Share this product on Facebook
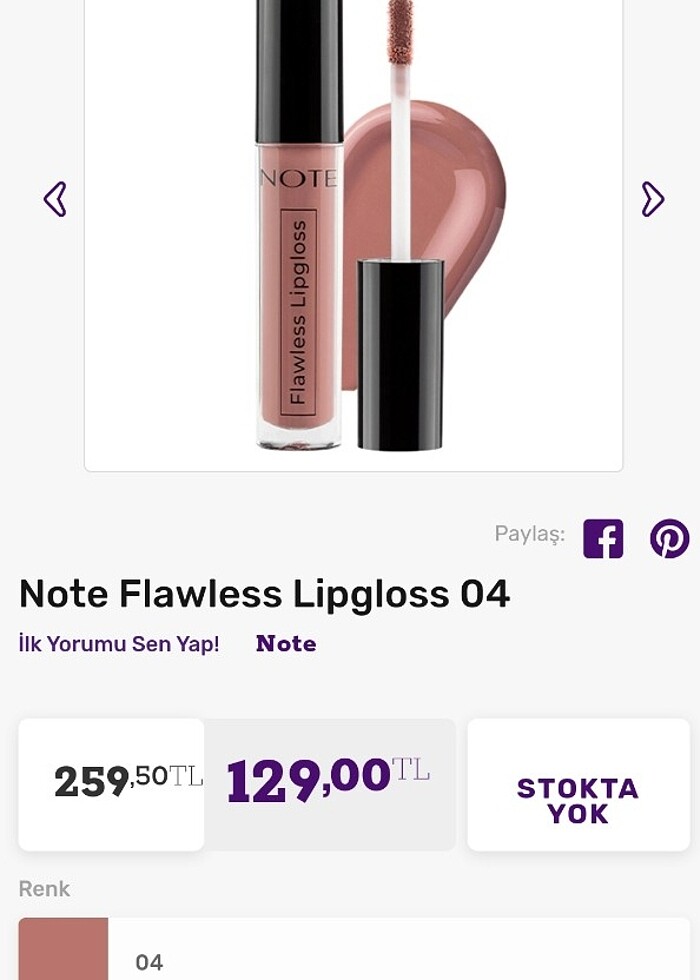Image resolution: width=700 pixels, height=980 pixels. pyautogui.click(x=603, y=538)
